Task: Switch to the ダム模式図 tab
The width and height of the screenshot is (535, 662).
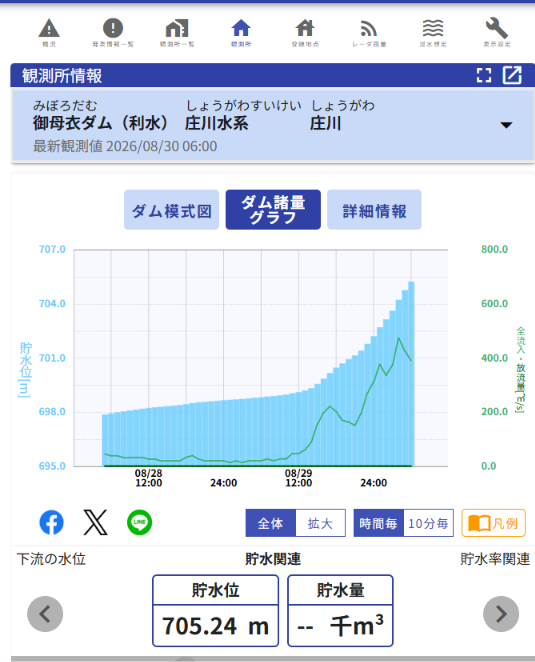Action: (171, 210)
